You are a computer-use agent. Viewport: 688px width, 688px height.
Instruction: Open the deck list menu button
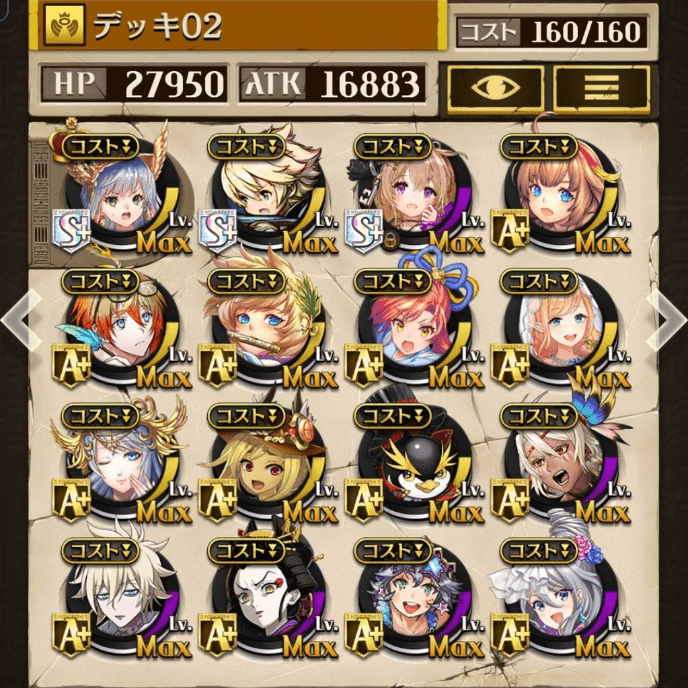pos(600,86)
